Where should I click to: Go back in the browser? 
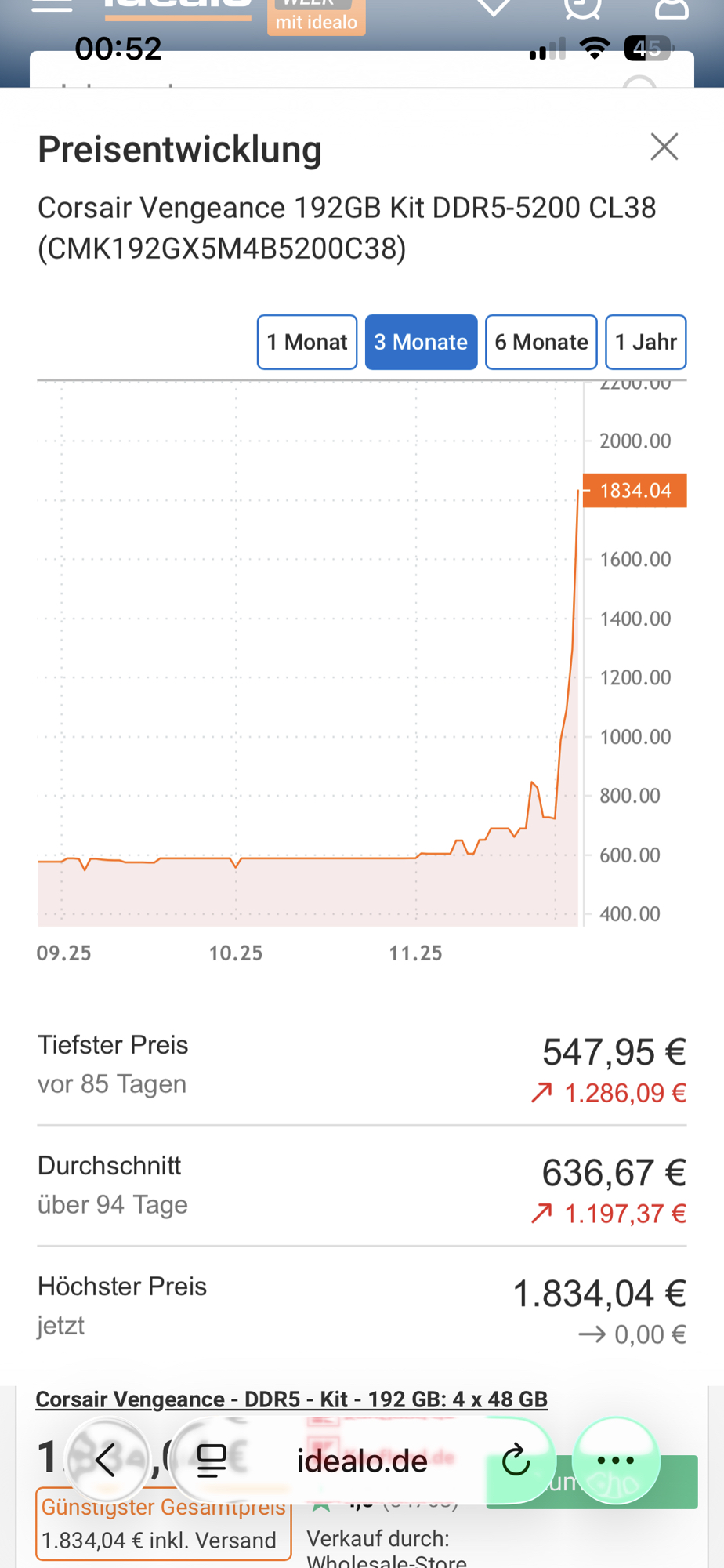[x=106, y=1460]
